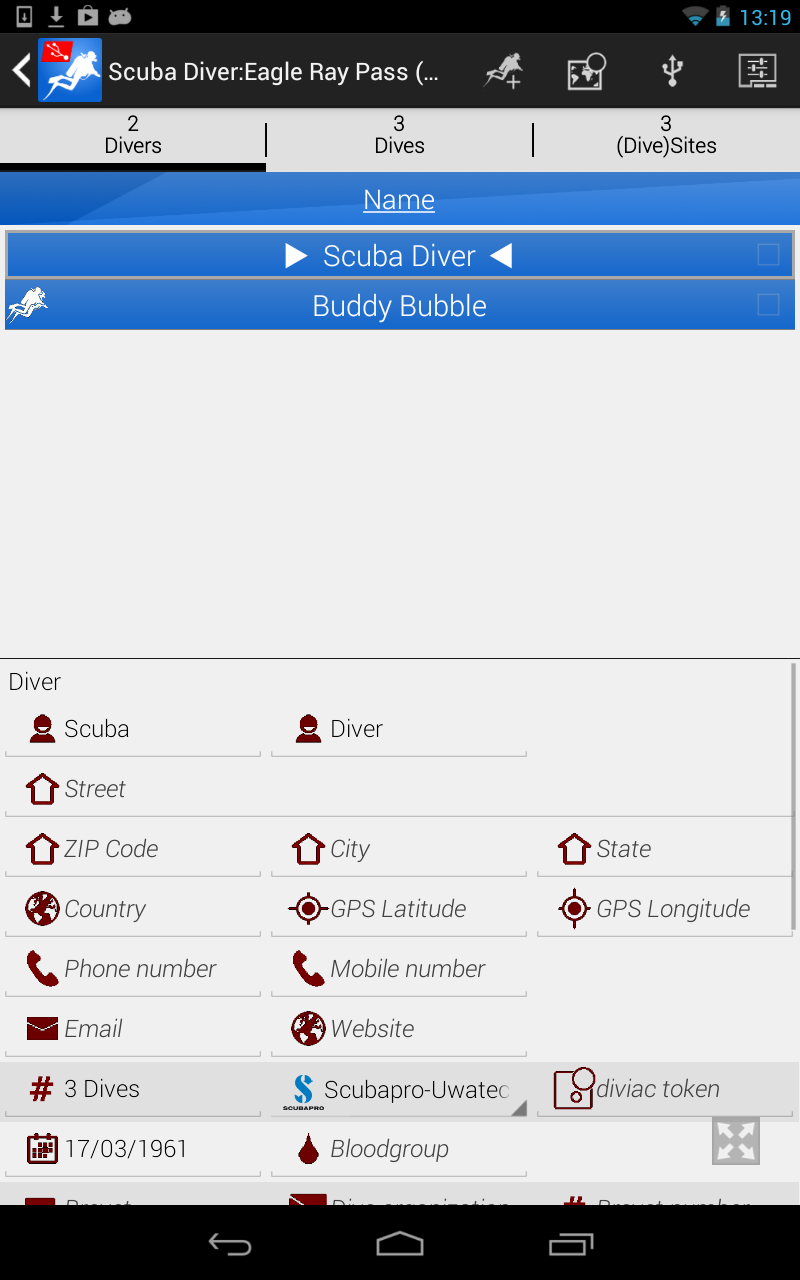Add a new diver
This screenshot has width=800, height=1280.
click(x=504, y=71)
